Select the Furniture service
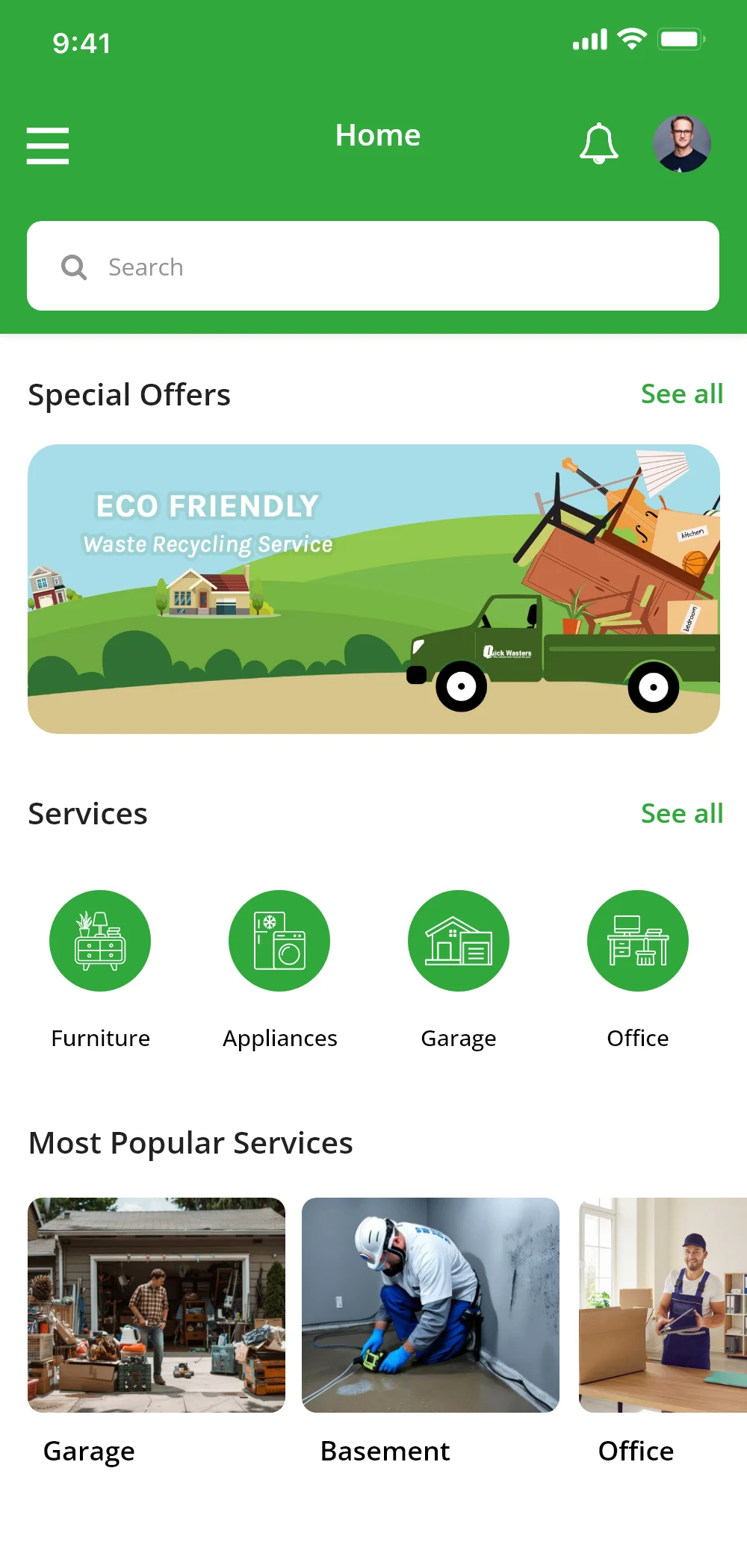The width and height of the screenshot is (747, 1568). 100,941
